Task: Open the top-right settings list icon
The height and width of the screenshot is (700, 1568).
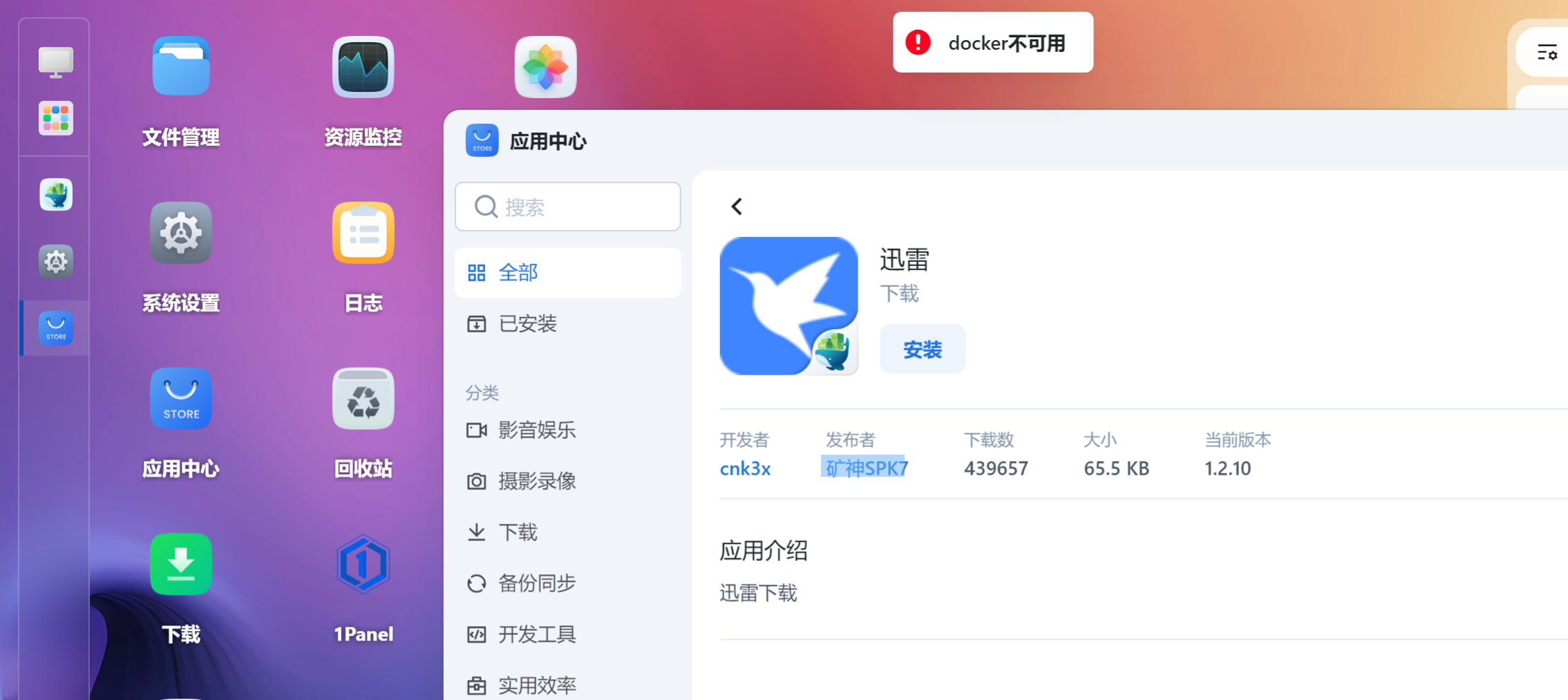Action: (1547, 53)
